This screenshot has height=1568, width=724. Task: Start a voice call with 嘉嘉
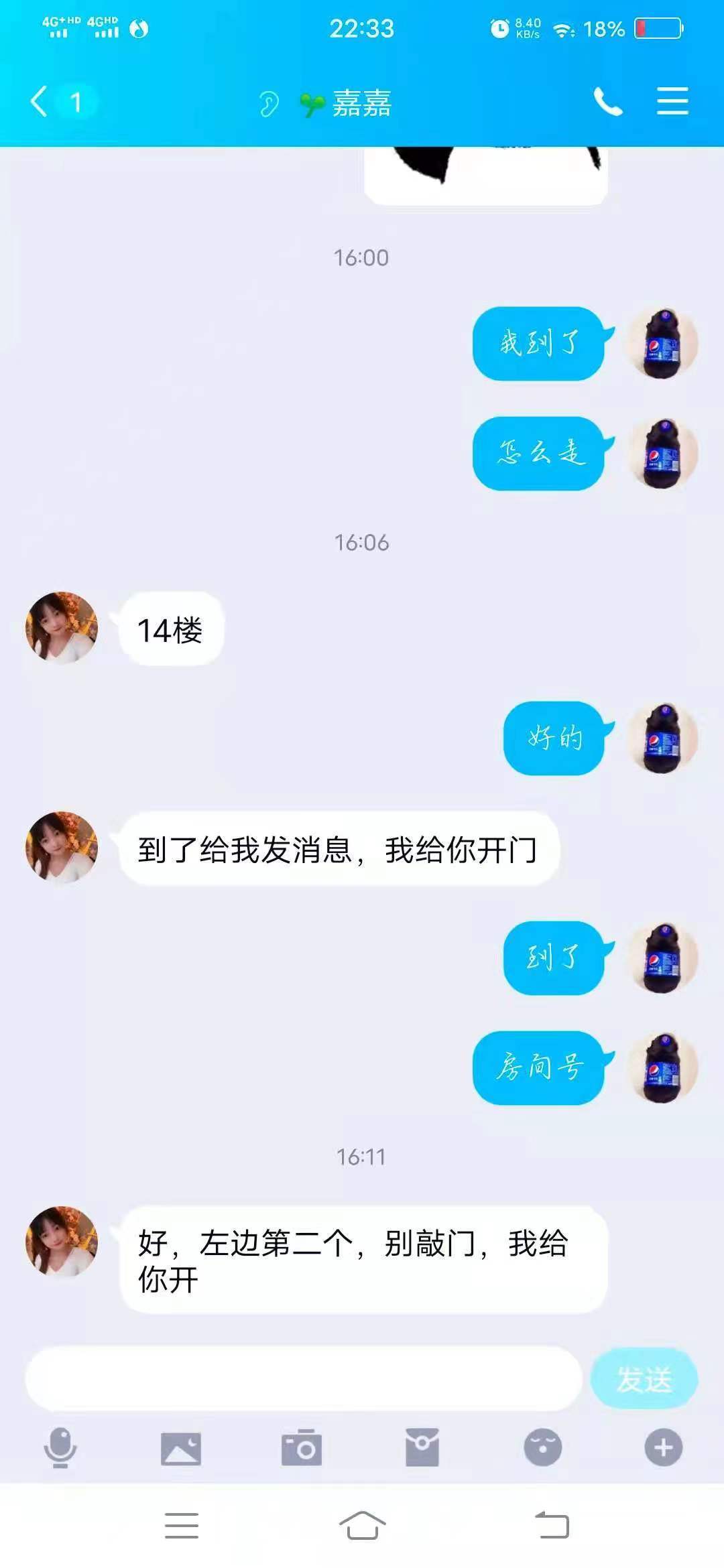coord(608,102)
